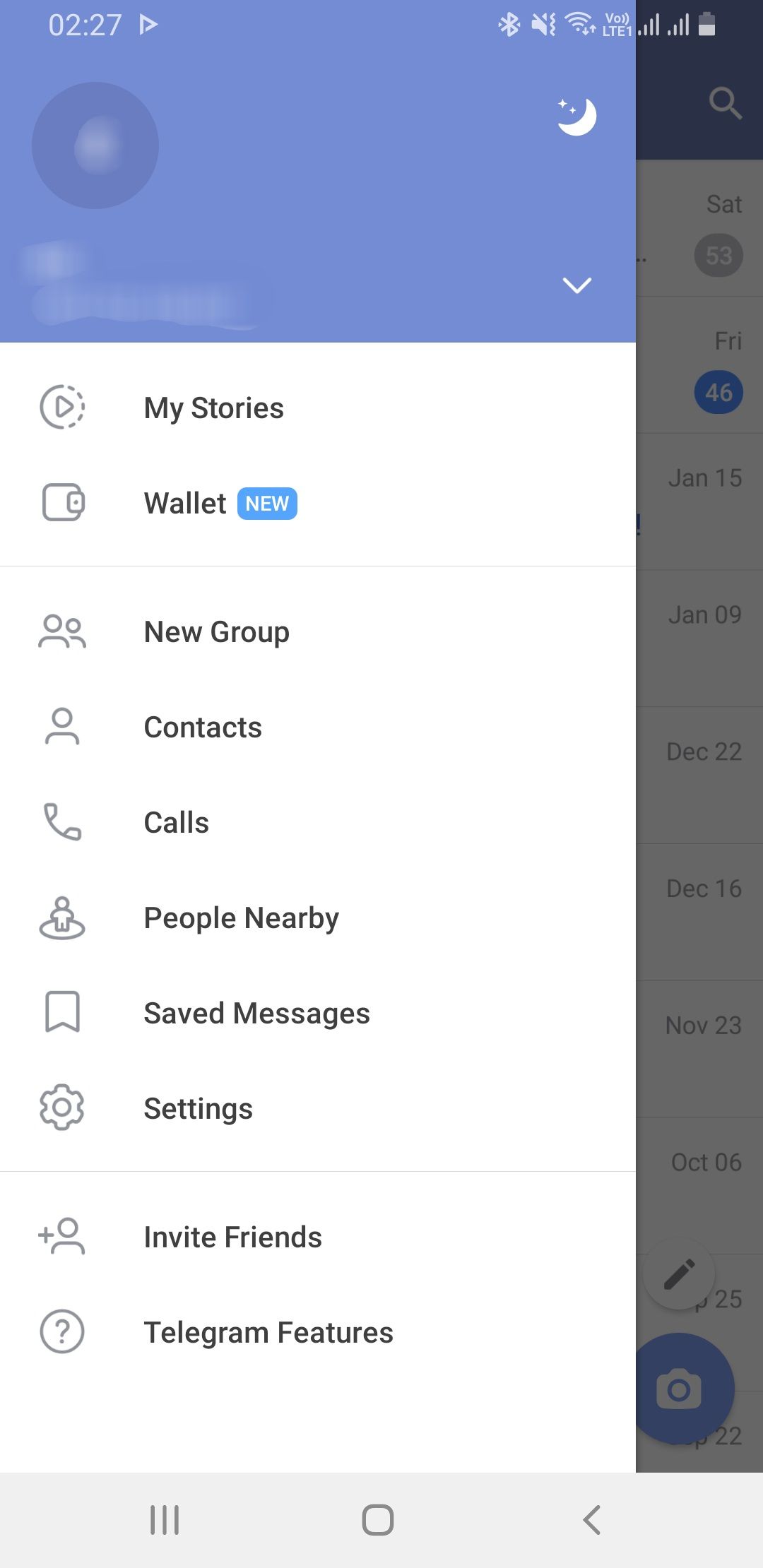Open My Stories from the drawer
Viewport: 763px width, 1568px height.
pyautogui.click(x=213, y=408)
